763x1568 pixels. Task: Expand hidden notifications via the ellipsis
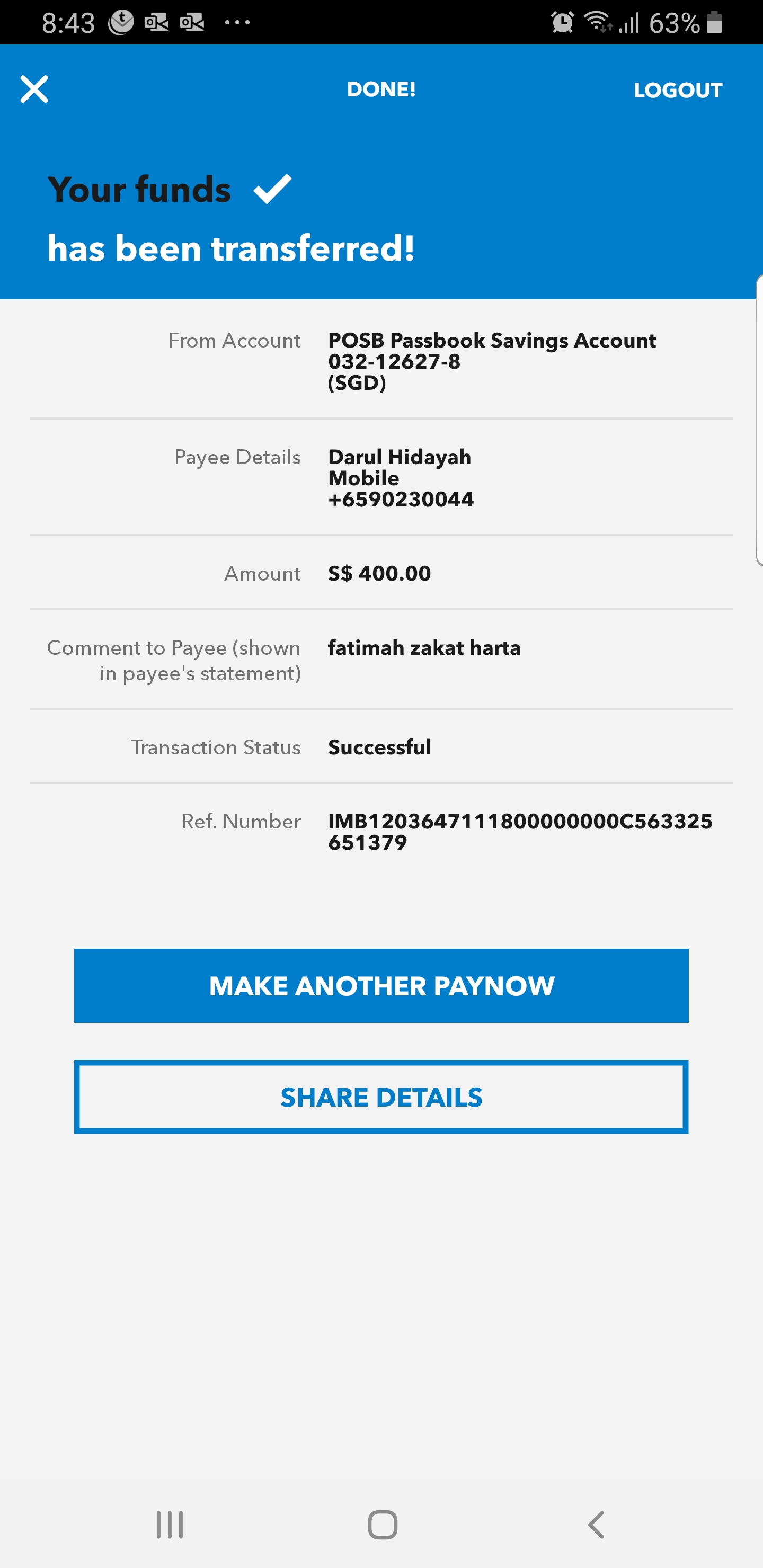237,23
